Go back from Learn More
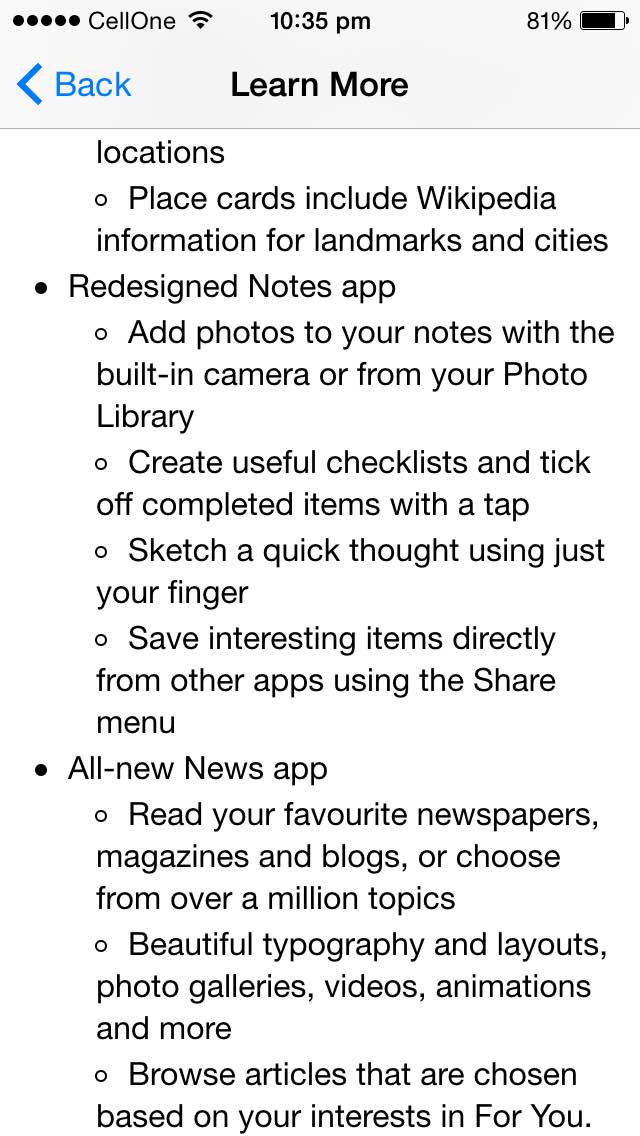640x1136 pixels. click(74, 85)
